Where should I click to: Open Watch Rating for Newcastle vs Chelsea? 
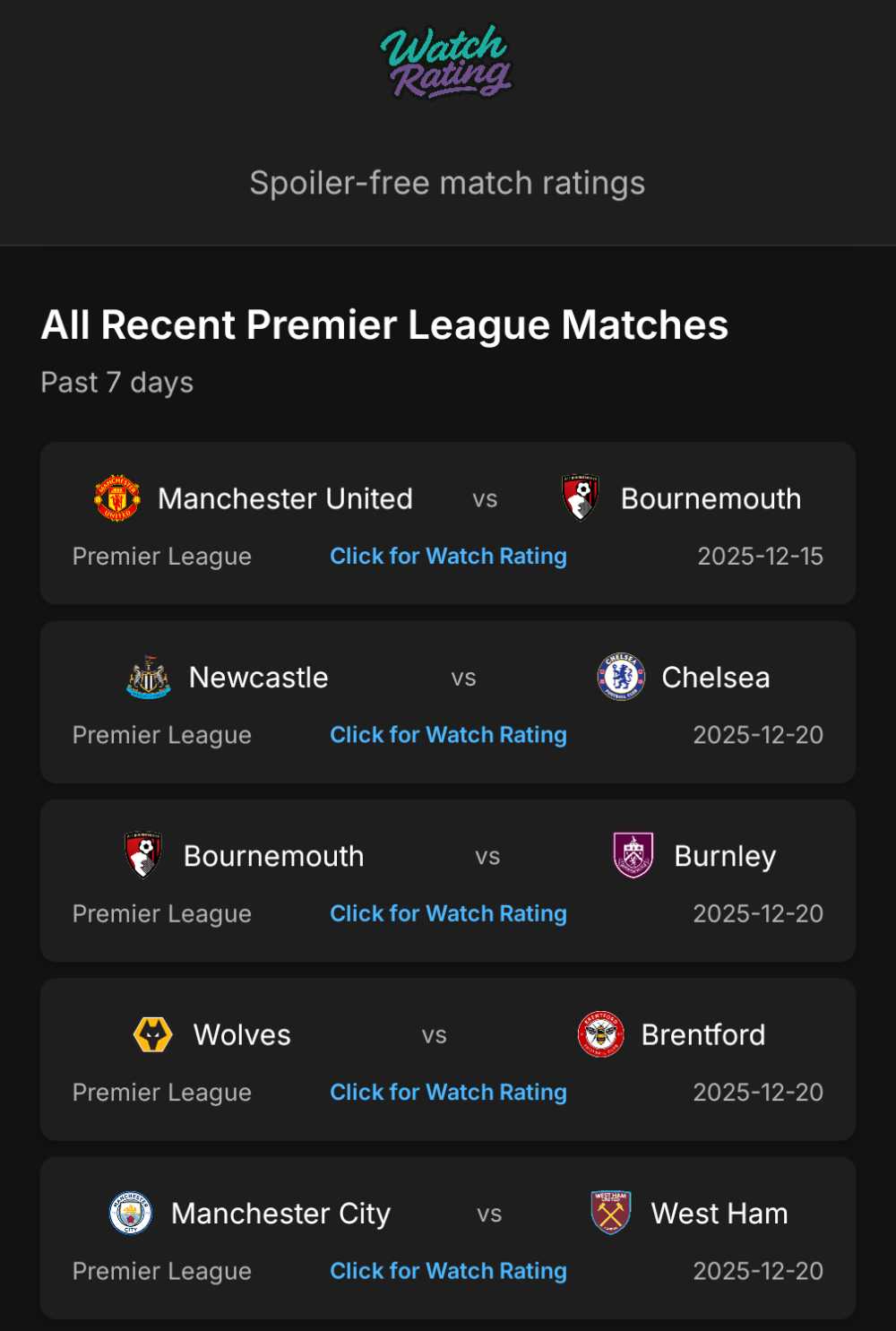(x=448, y=735)
